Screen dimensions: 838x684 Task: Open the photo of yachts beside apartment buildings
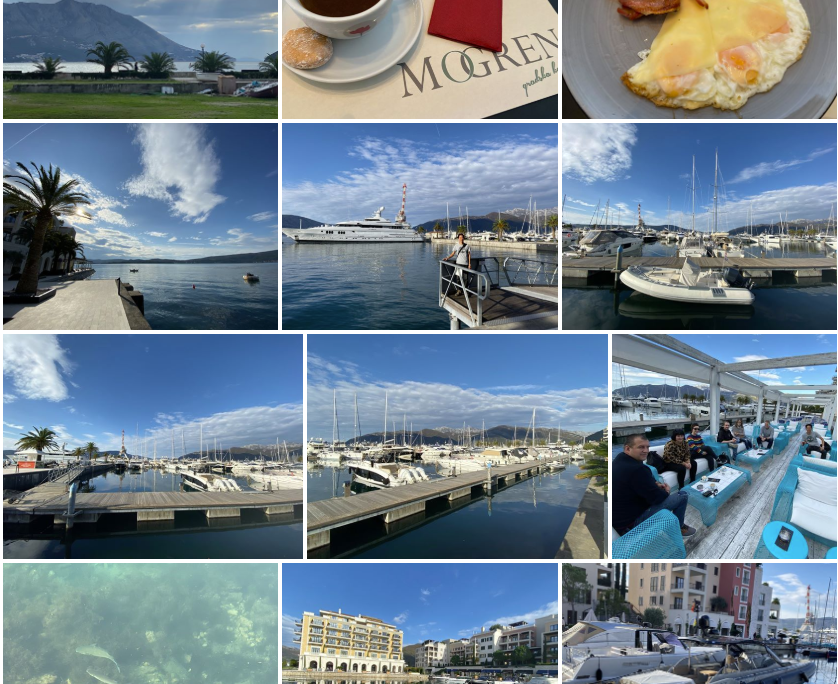click(699, 623)
